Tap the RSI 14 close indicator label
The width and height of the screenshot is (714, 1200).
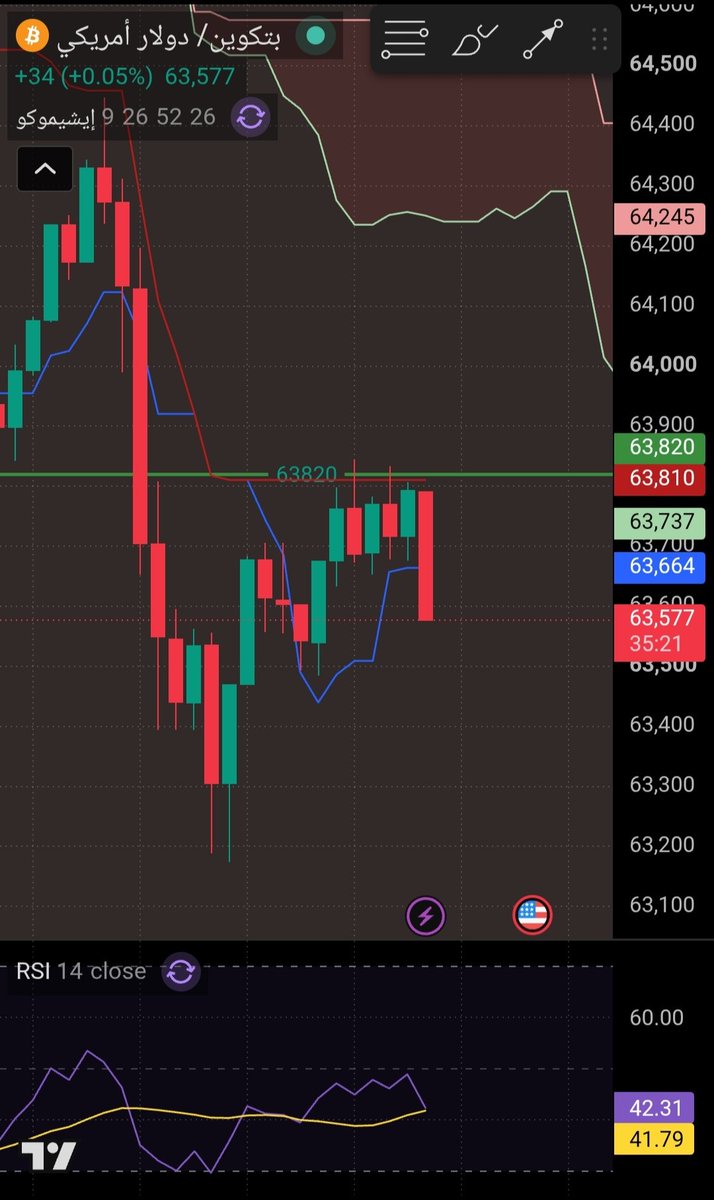[x=81, y=971]
